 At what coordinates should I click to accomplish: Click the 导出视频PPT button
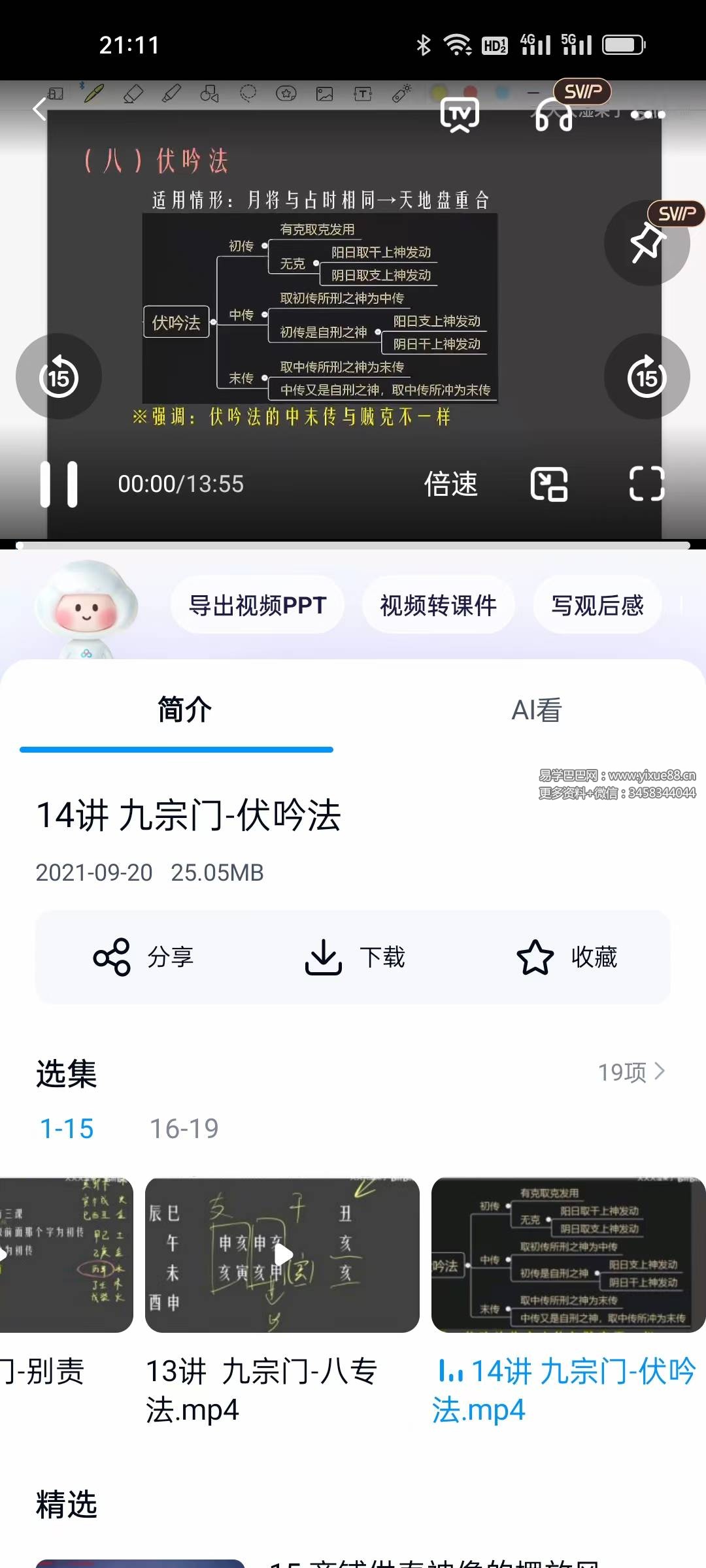pos(257,605)
